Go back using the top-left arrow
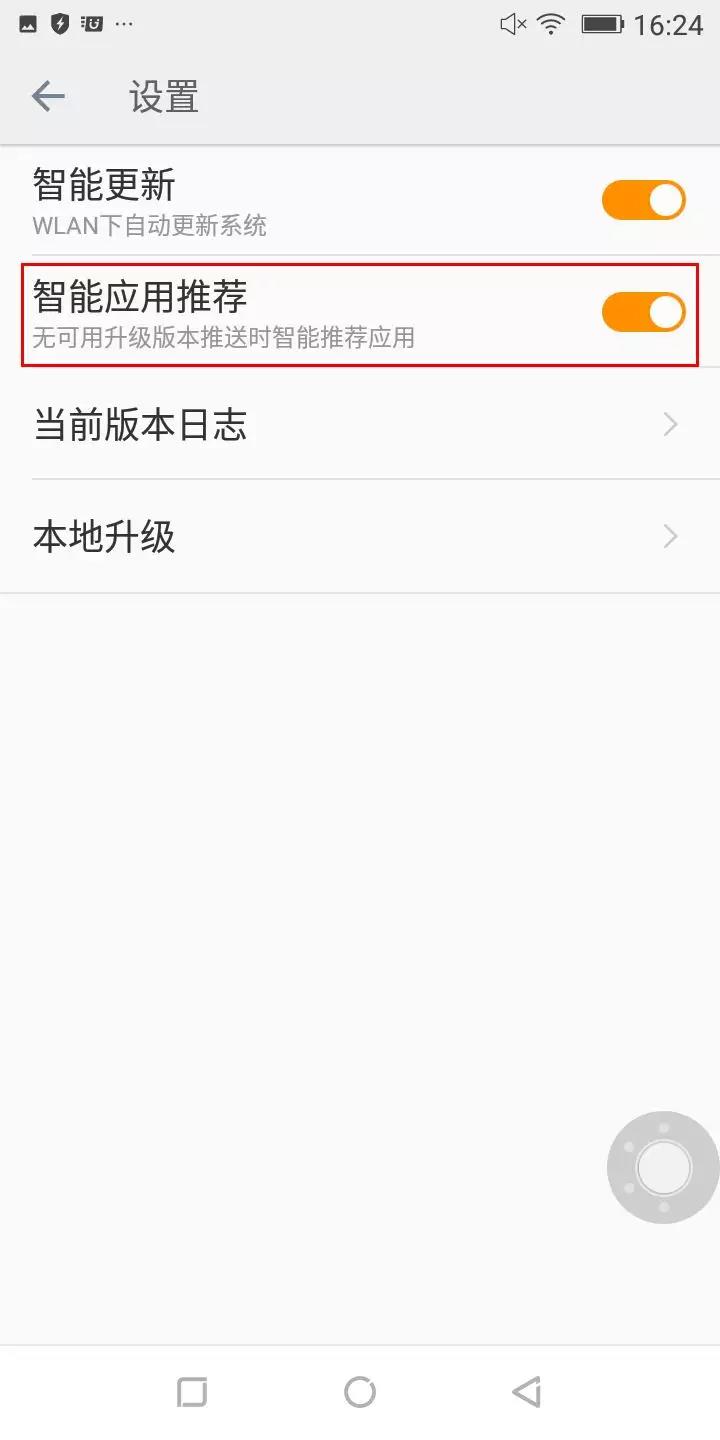Screen dimensions: 720x1440 pos(48,97)
